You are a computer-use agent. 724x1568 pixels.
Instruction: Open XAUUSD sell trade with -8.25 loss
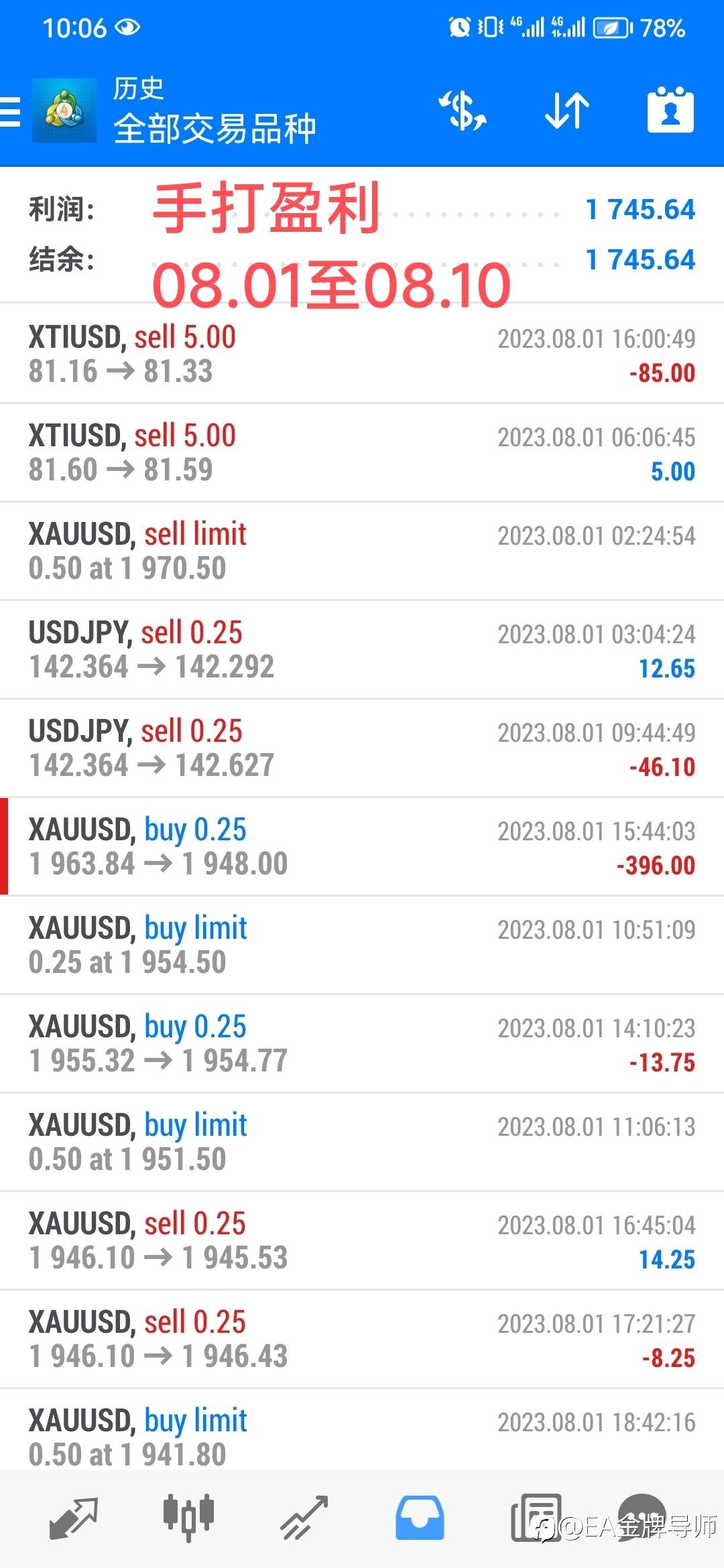[x=362, y=1339]
